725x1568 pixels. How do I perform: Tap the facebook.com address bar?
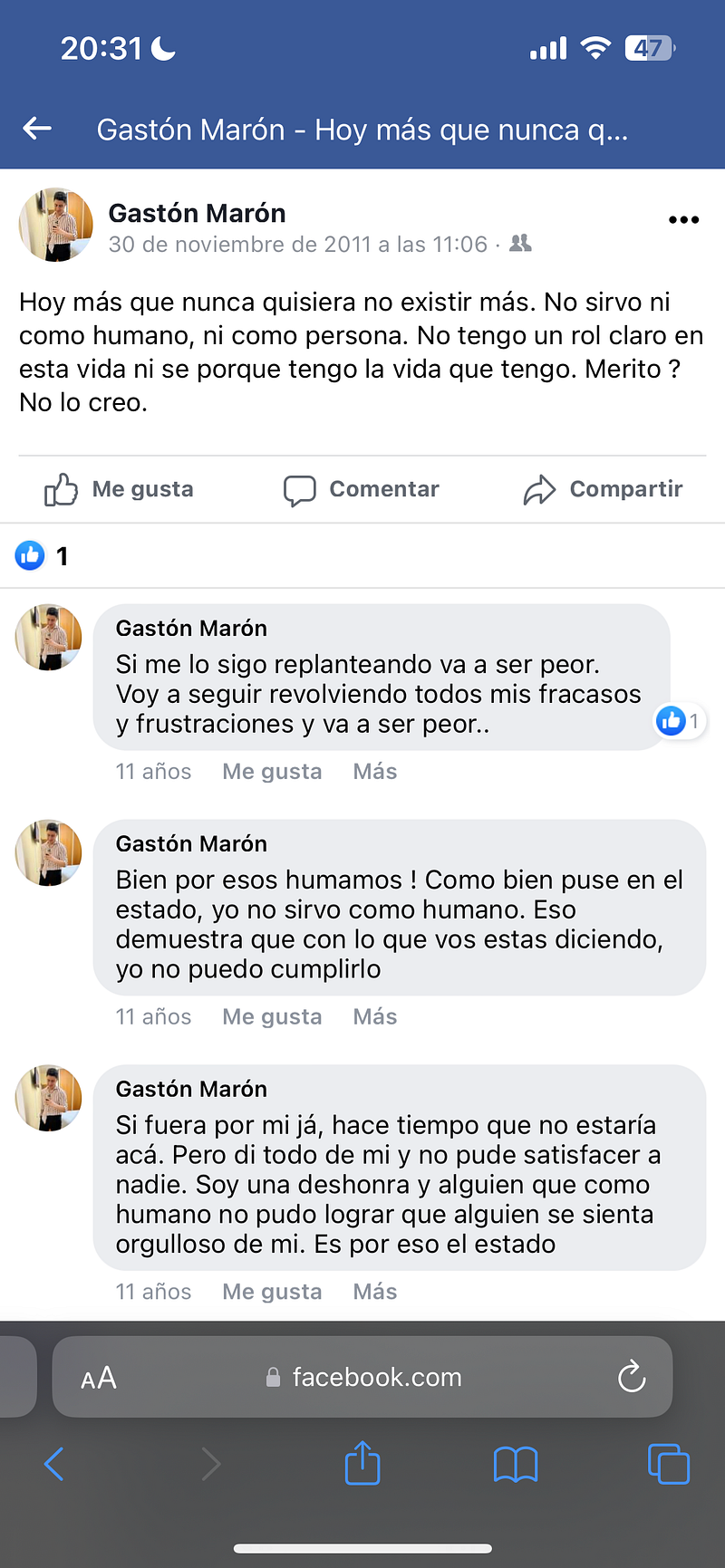click(x=364, y=1378)
